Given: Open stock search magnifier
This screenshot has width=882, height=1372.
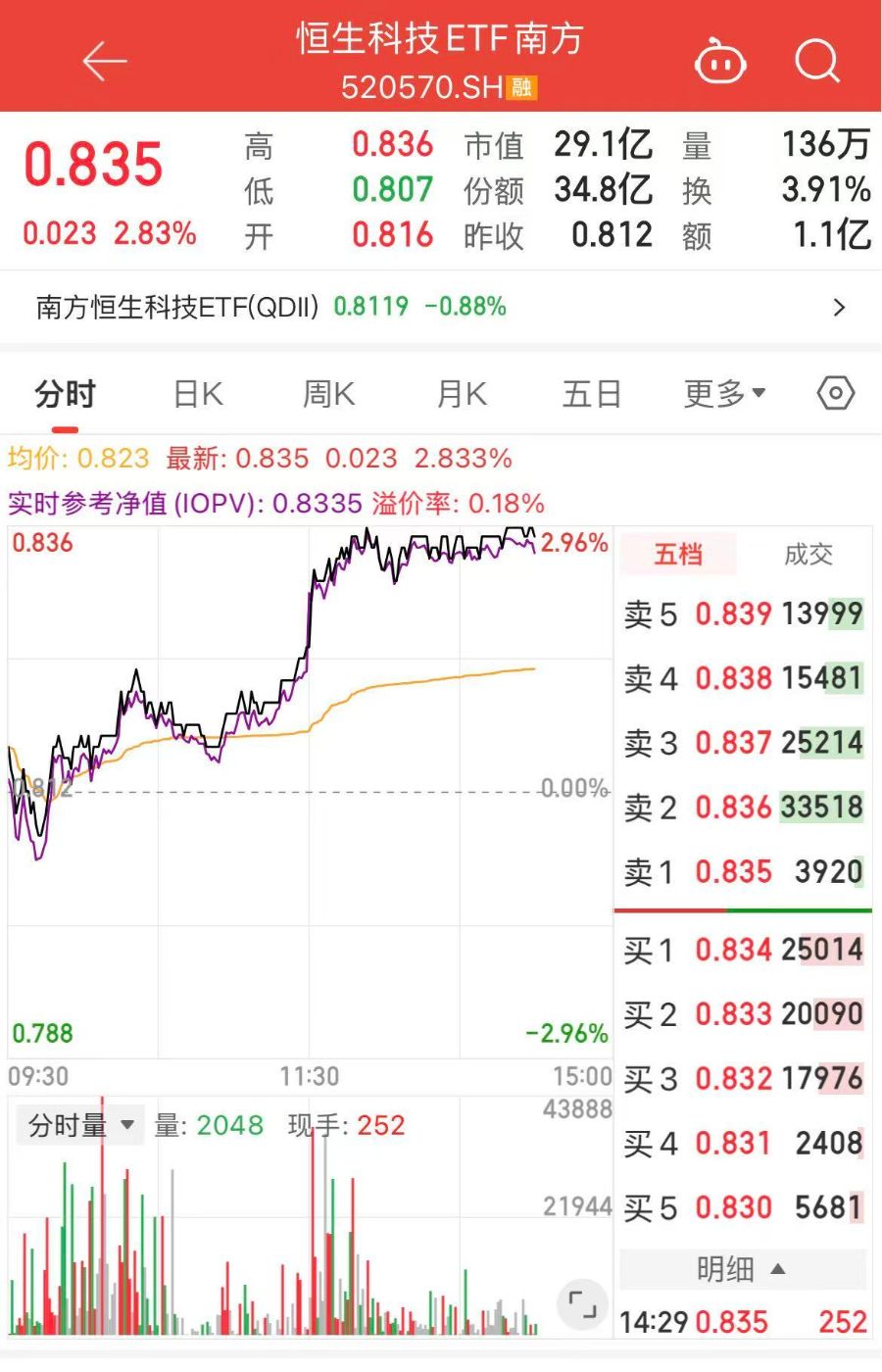Looking at the screenshot, I should (x=816, y=62).
